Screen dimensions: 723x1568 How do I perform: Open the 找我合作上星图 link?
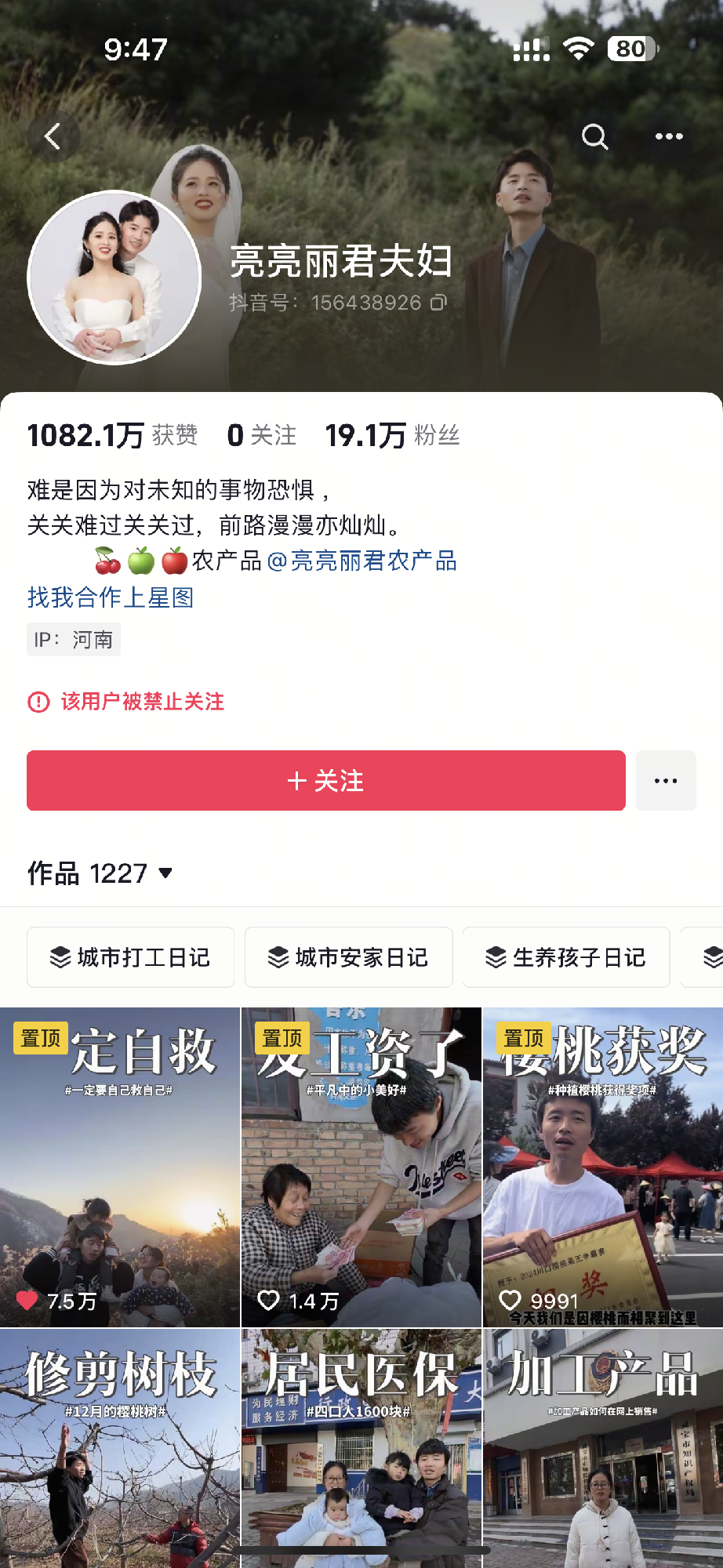pos(111,597)
